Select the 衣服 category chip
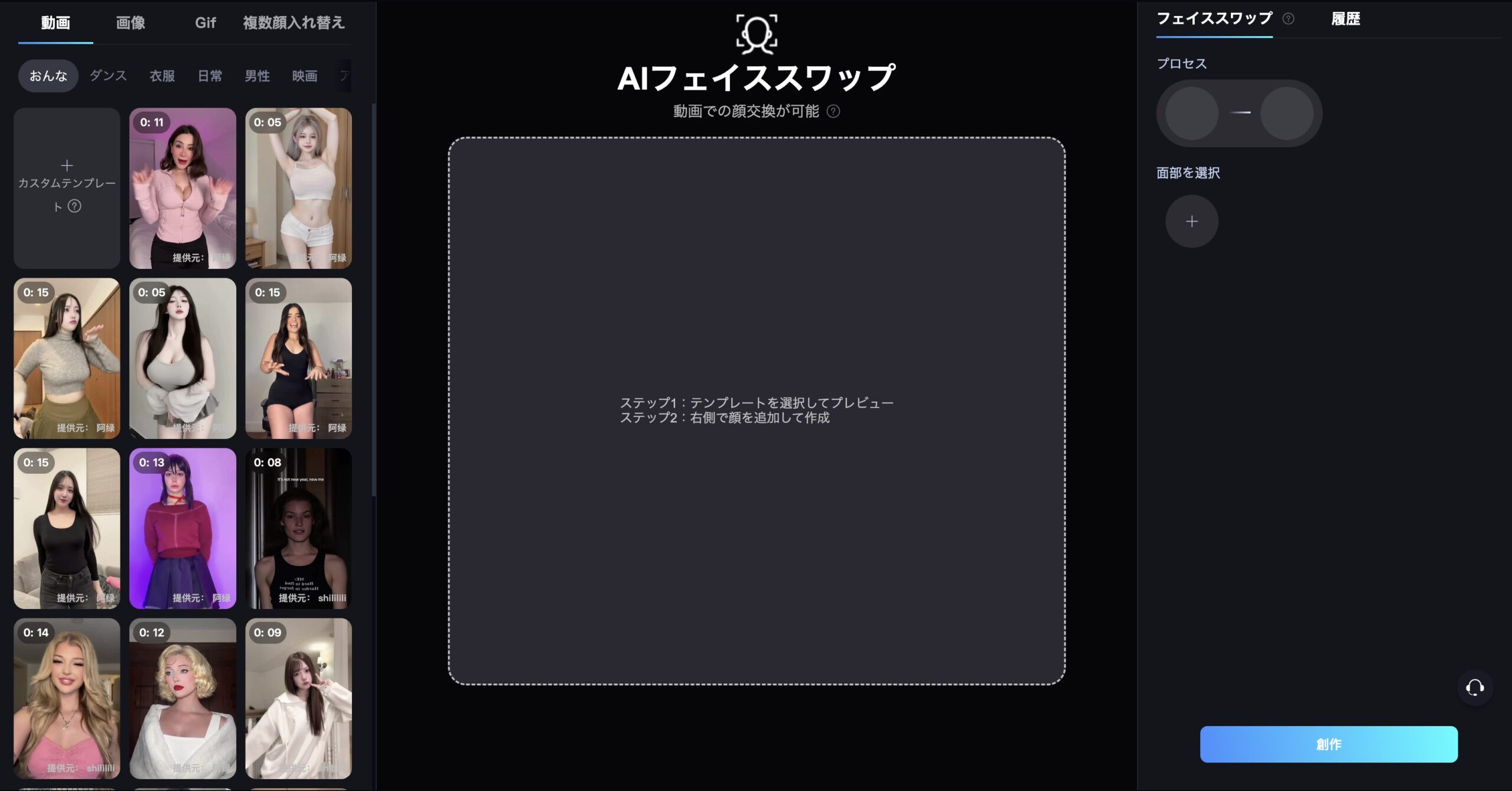The width and height of the screenshot is (1512, 791). pos(162,76)
